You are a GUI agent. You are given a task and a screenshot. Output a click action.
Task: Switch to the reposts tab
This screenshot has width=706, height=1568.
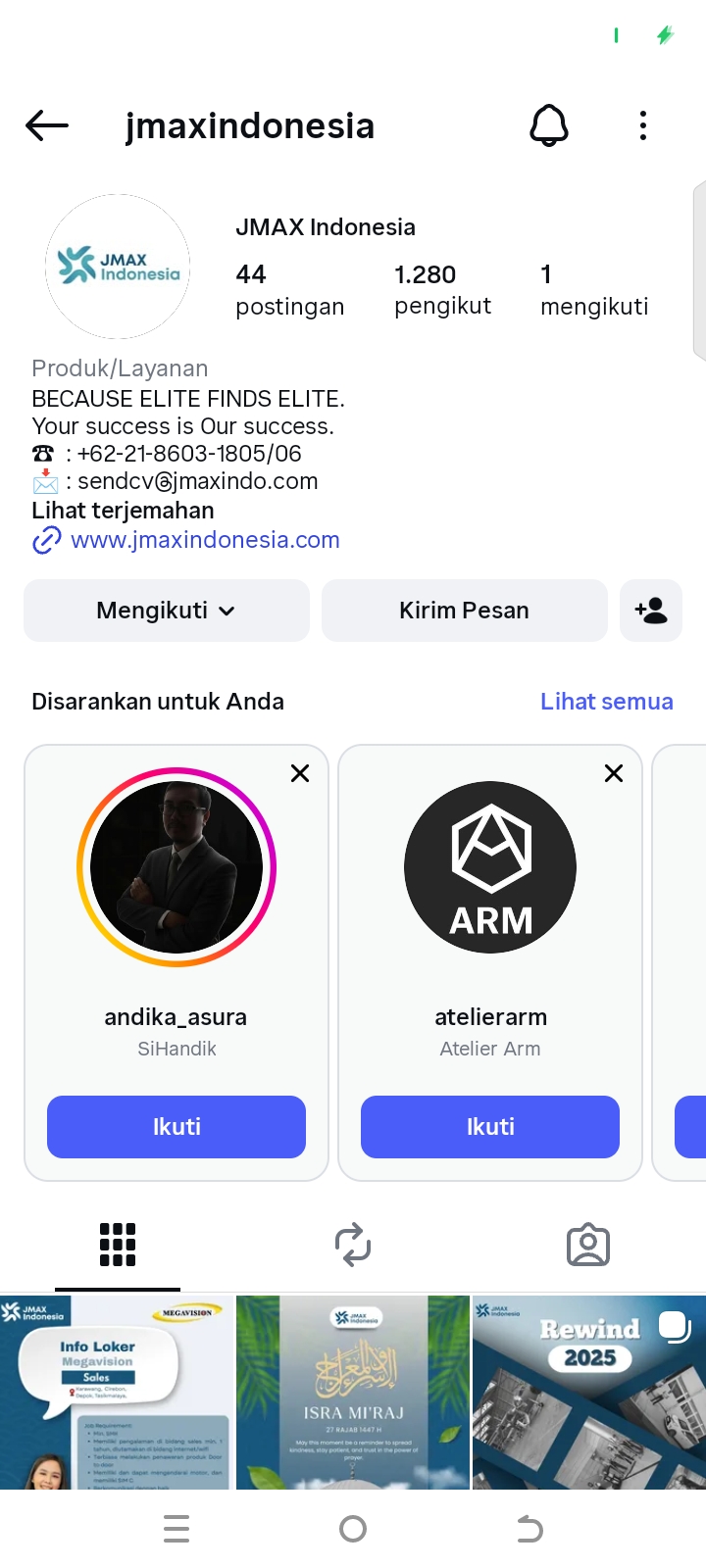(x=353, y=1245)
